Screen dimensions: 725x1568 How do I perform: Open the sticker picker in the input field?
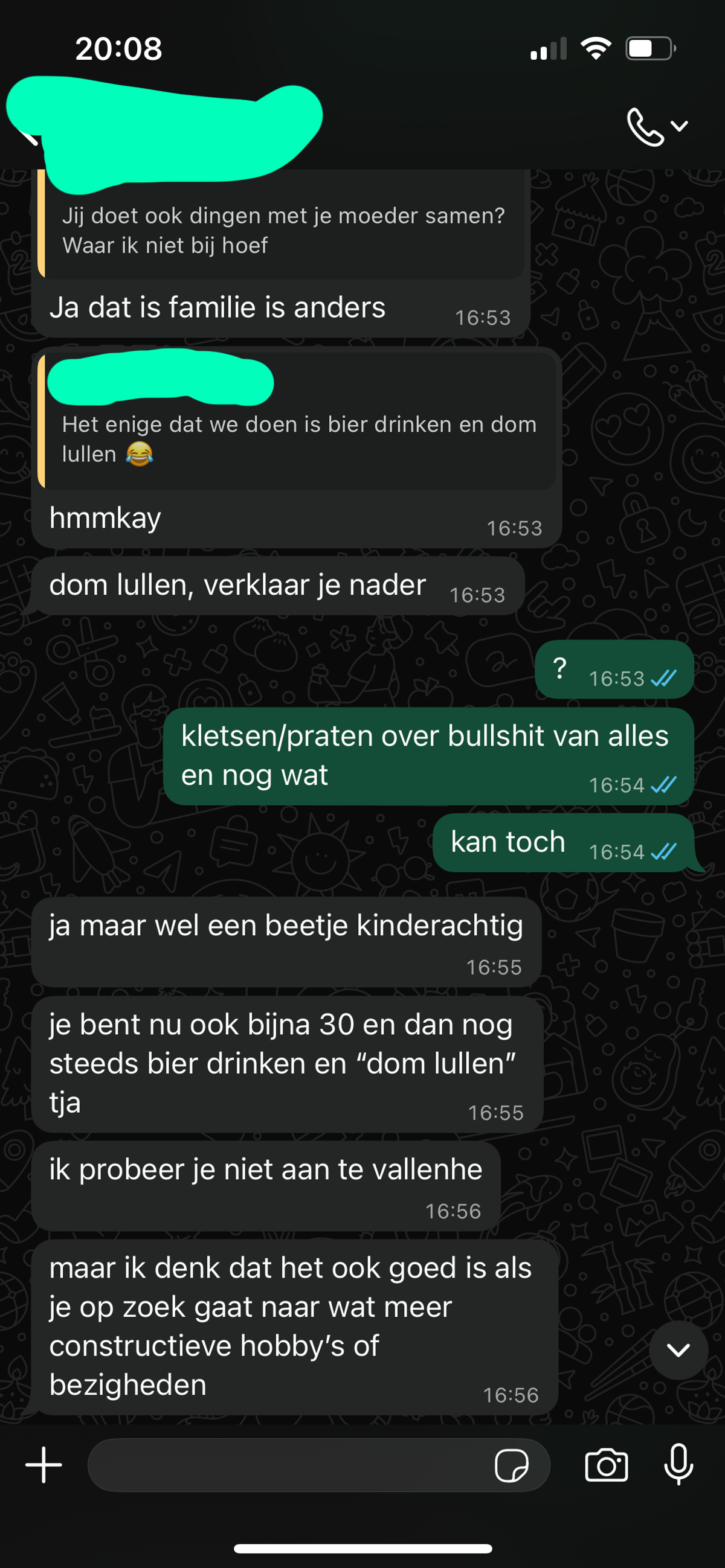click(x=512, y=1465)
